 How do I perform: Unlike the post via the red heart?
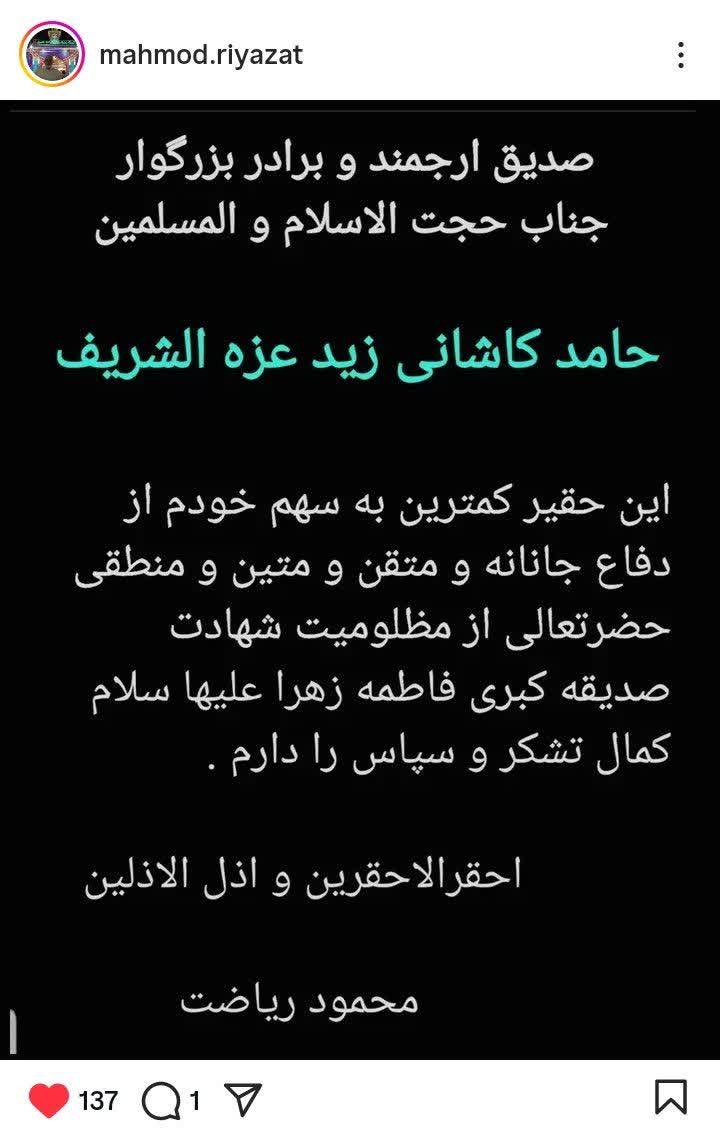48,1101
